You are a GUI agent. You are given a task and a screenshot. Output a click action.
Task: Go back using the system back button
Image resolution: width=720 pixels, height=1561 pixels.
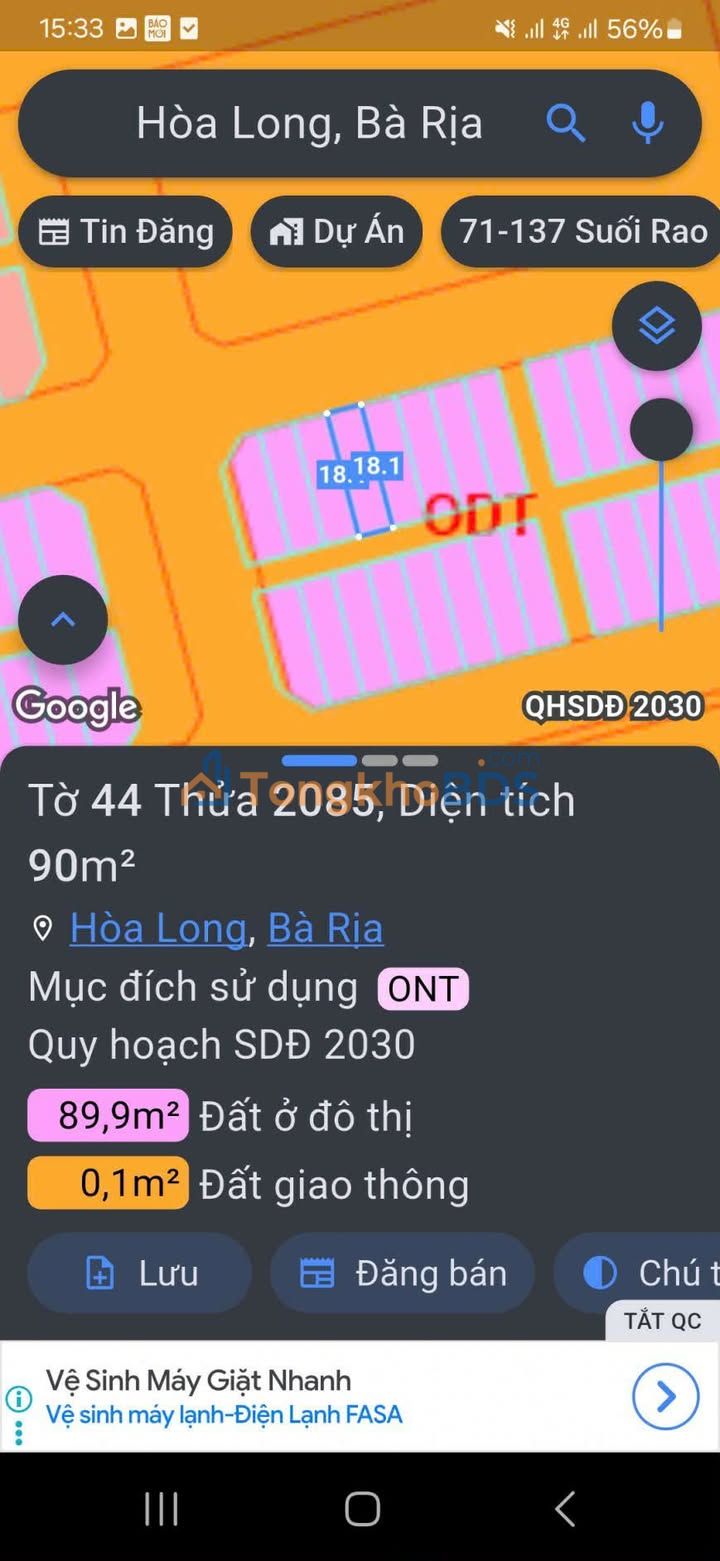[565, 1508]
